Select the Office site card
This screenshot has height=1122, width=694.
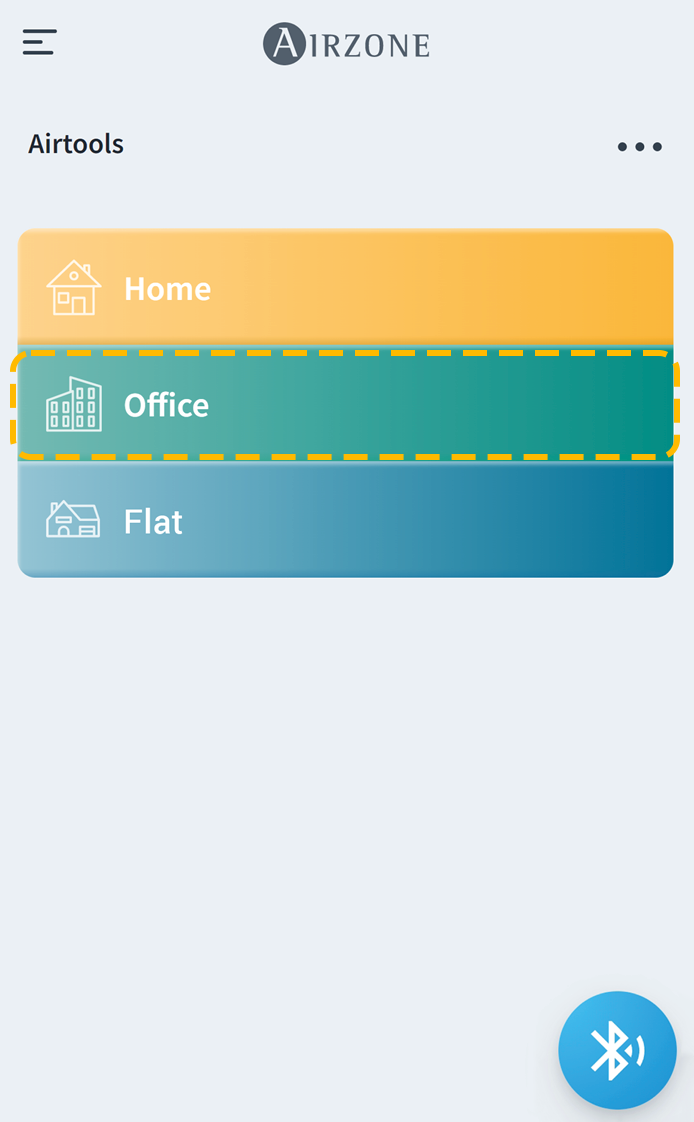point(345,405)
